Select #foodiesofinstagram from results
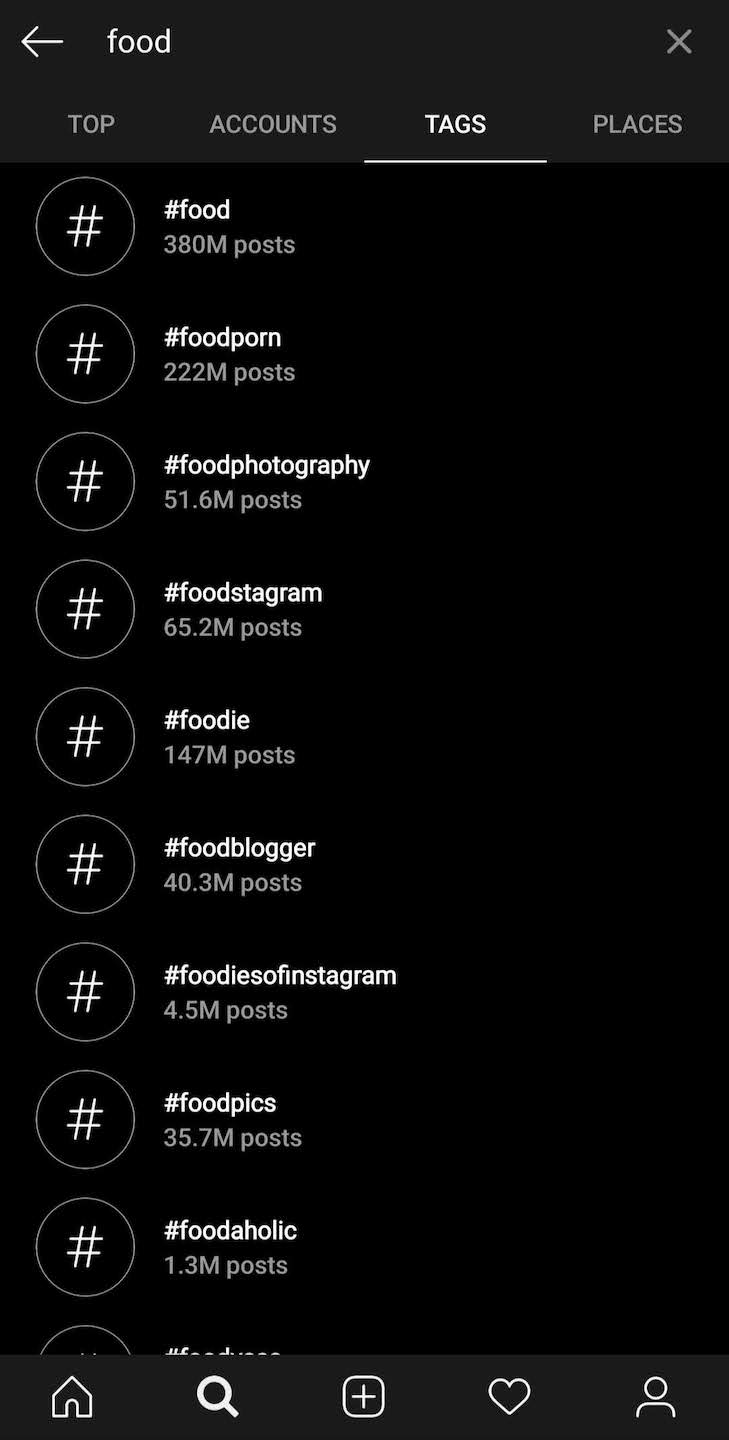 280,991
